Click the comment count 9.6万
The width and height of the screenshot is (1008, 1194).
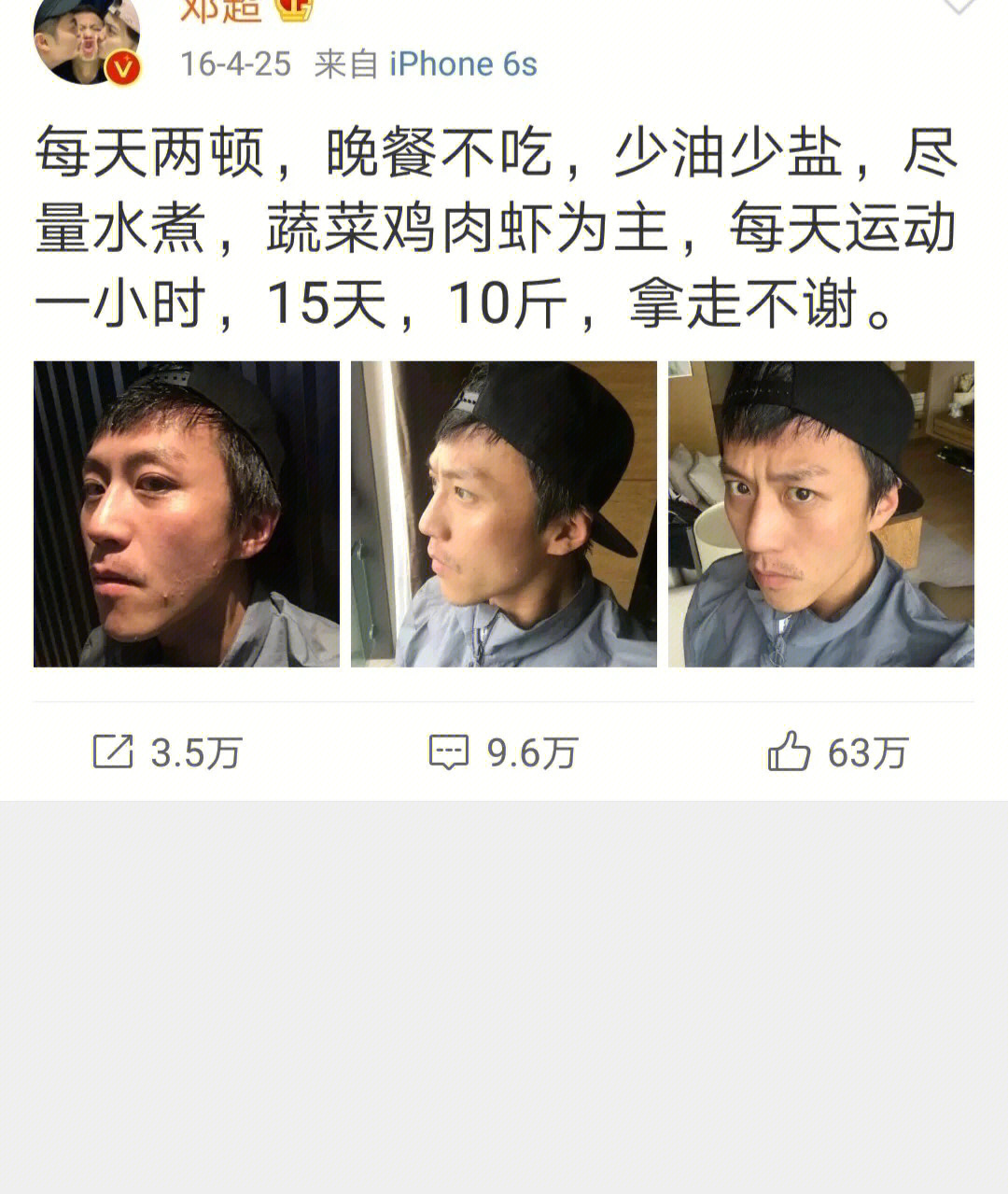(x=531, y=750)
